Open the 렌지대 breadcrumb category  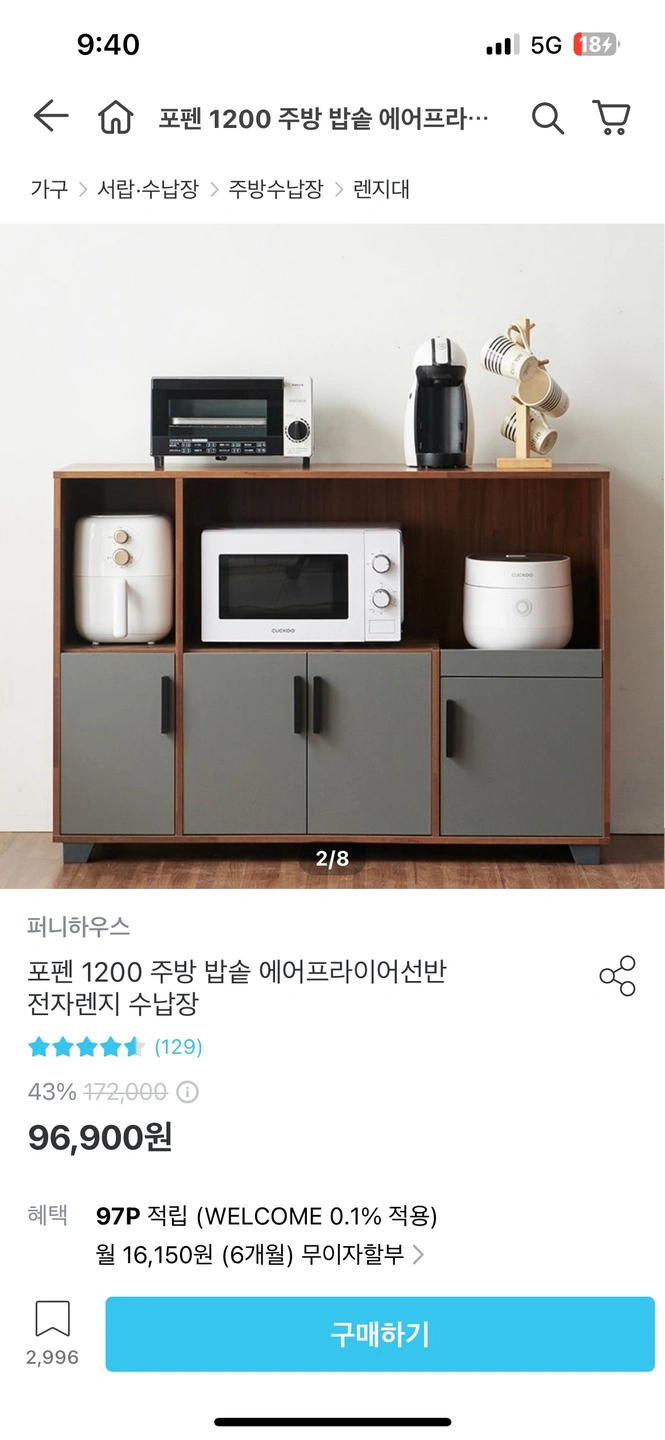(382, 189)
